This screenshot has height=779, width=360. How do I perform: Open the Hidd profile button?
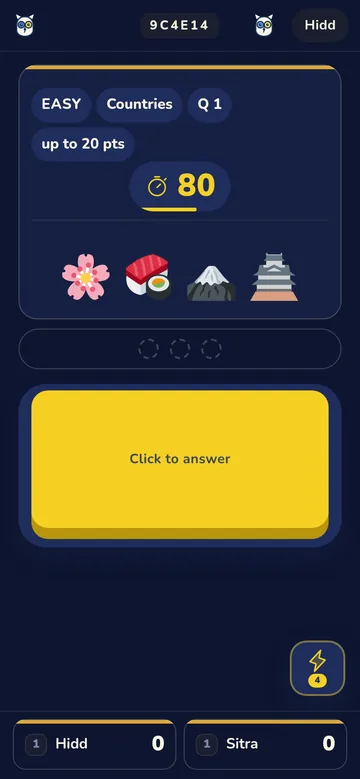(x=320, y=25)
